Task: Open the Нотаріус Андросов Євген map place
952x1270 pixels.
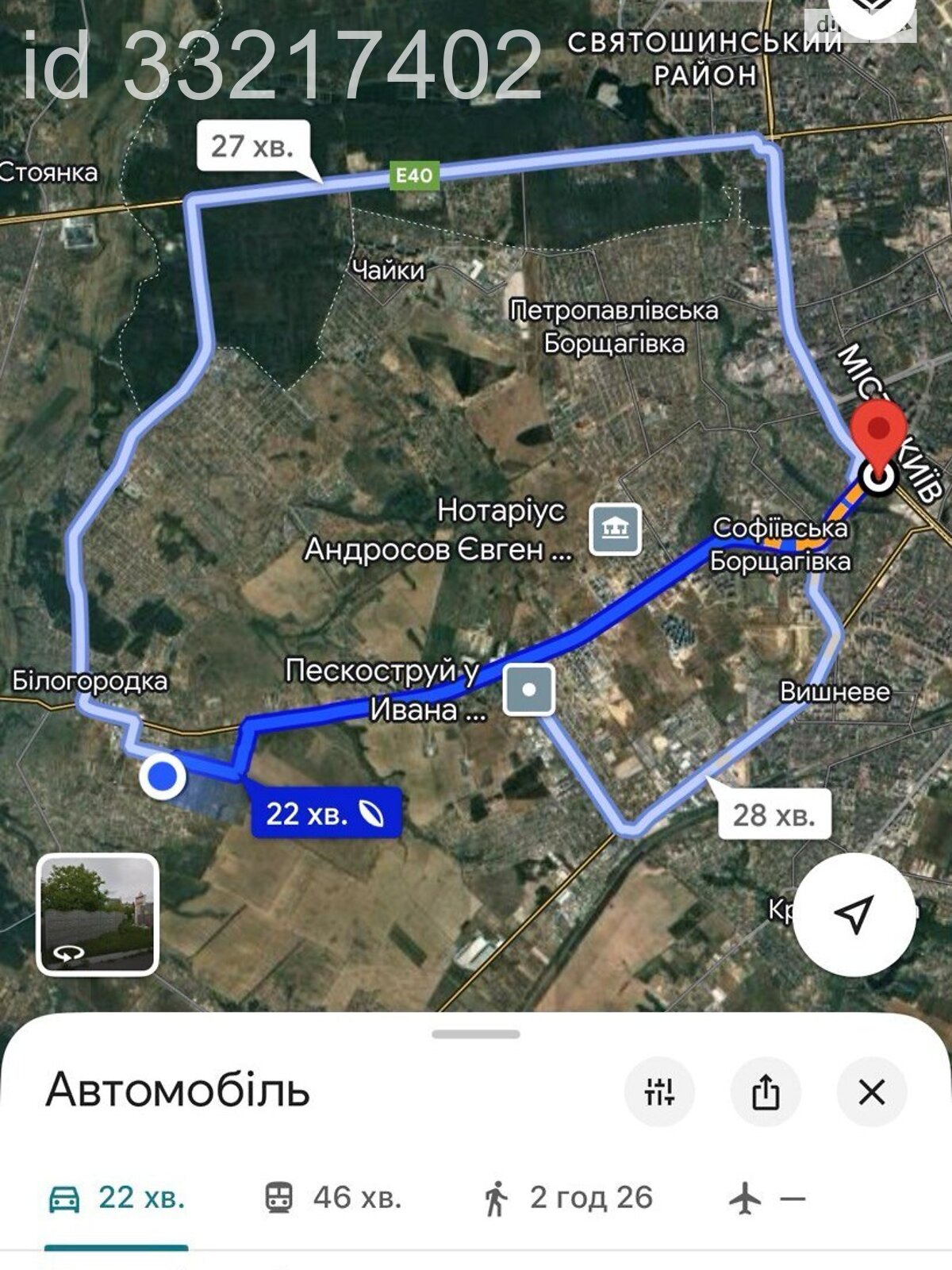Action: (616, 529)
